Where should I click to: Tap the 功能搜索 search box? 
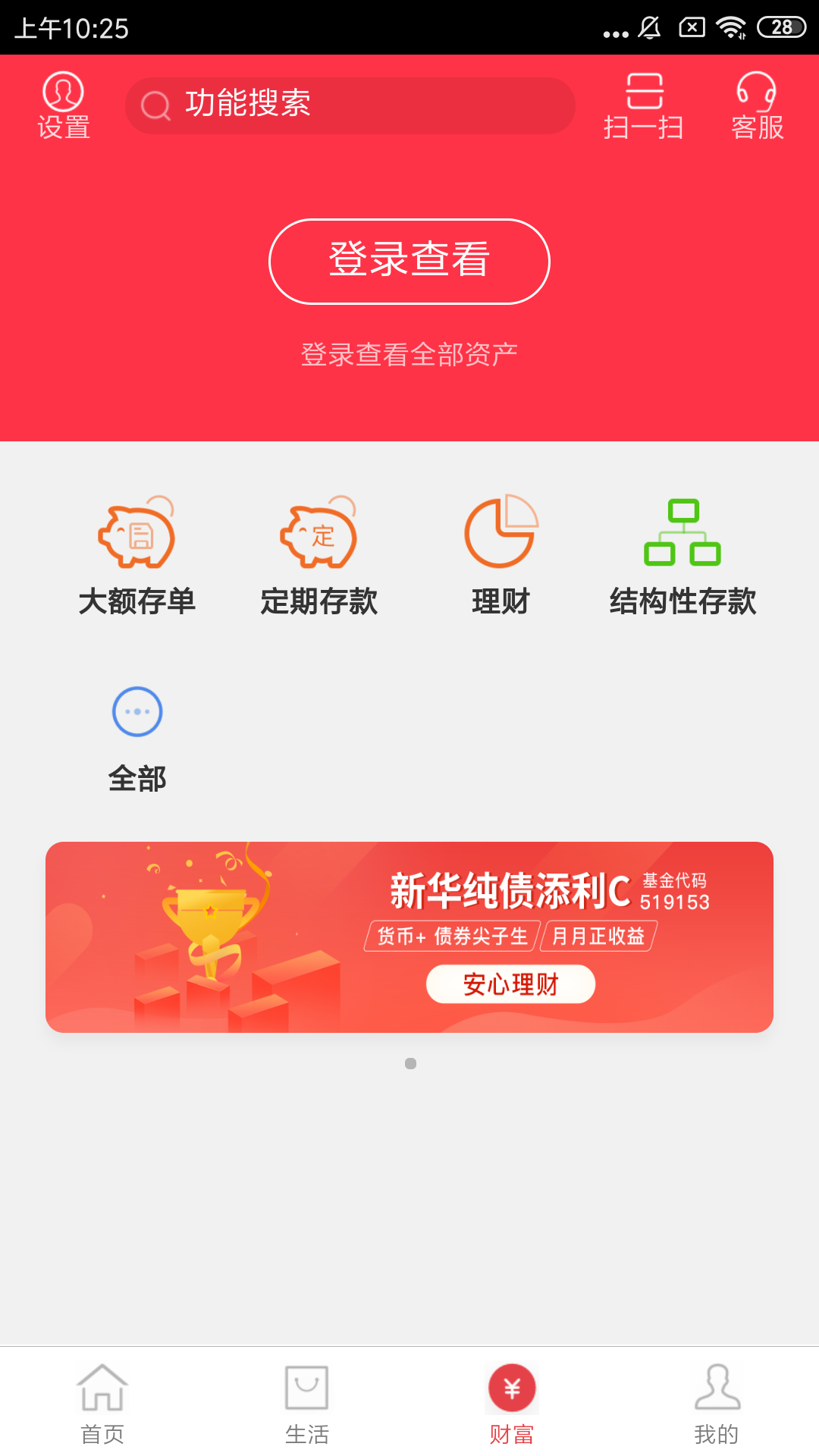(x=350, y=105)
